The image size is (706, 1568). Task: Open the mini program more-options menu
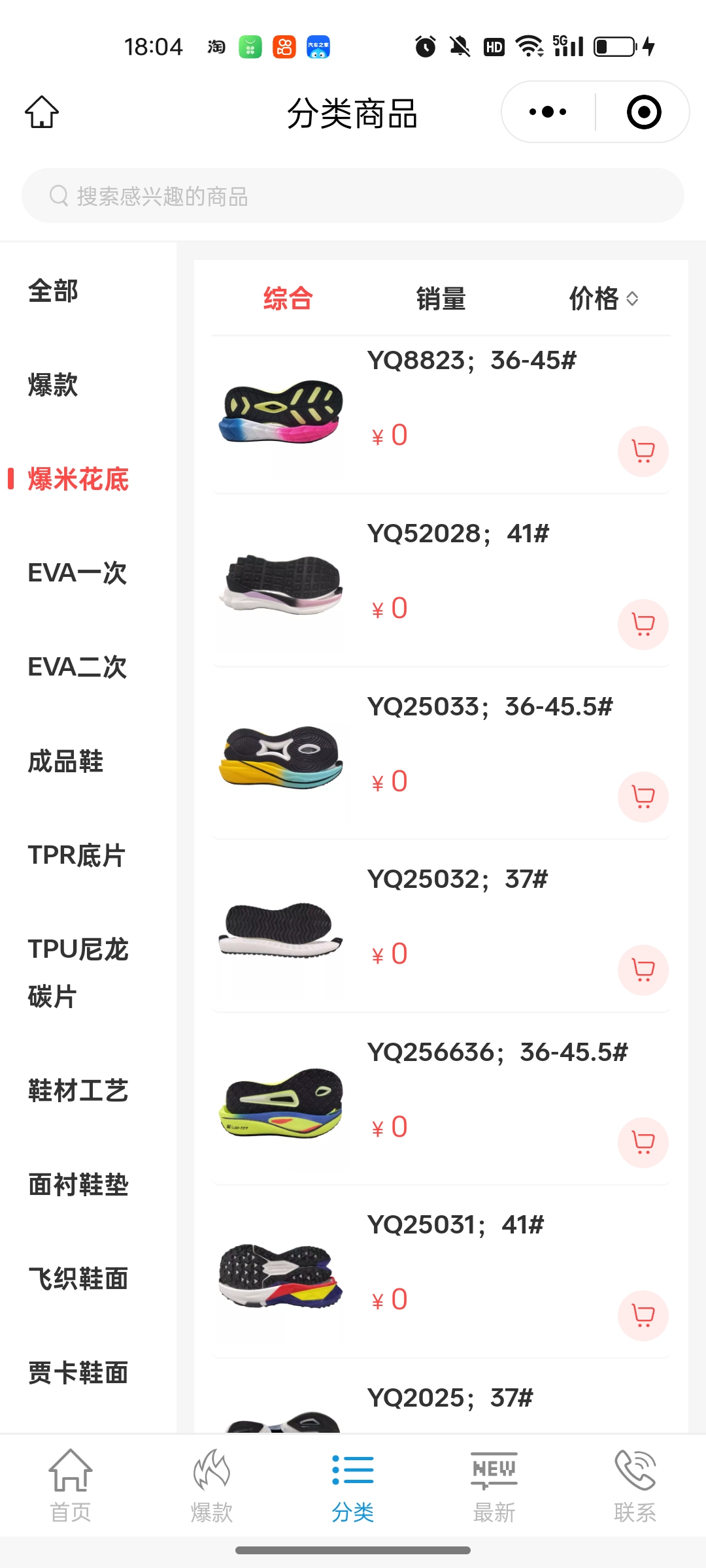click(x=548, y=112)
